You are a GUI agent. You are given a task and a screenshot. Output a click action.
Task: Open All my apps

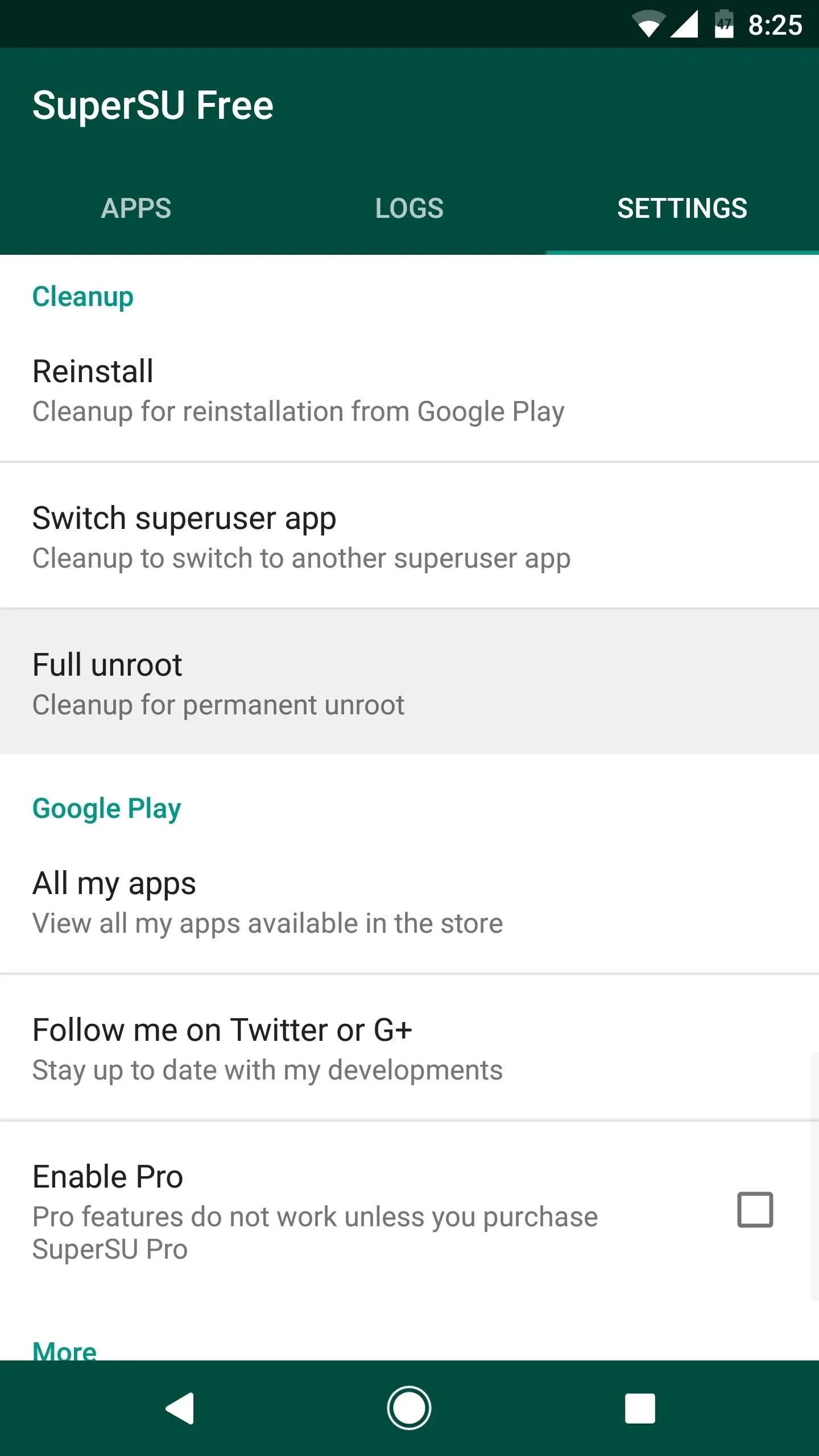point(409,901)
